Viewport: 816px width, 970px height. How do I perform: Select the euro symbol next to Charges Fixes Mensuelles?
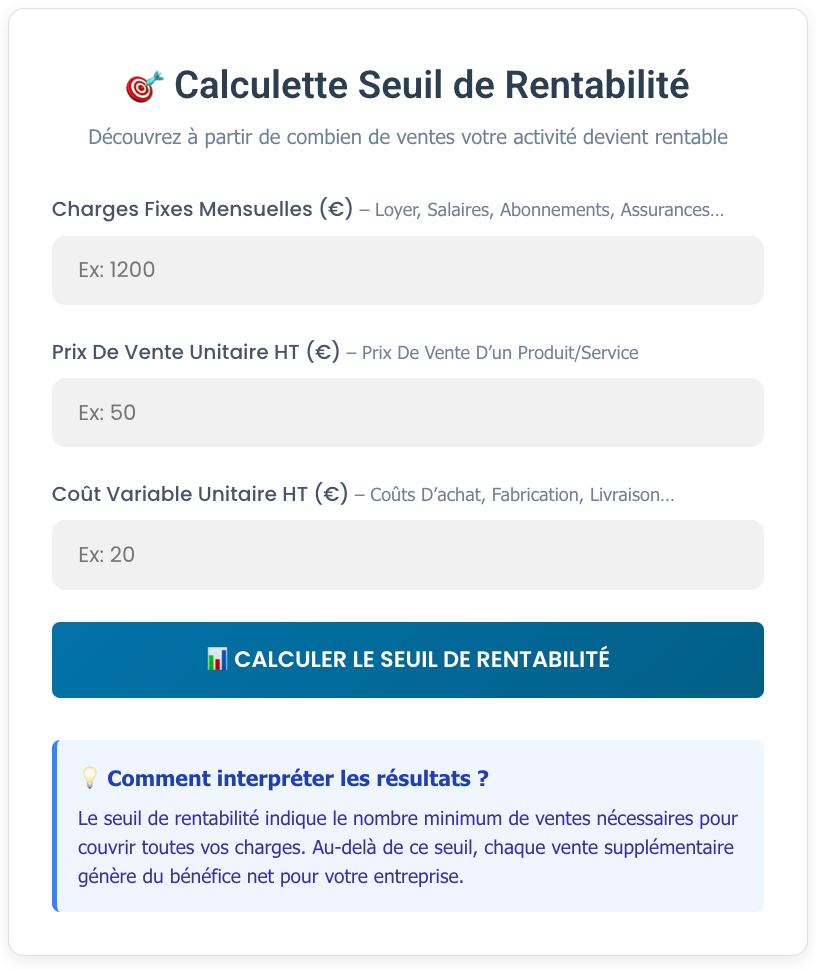[x=336, y=209]
